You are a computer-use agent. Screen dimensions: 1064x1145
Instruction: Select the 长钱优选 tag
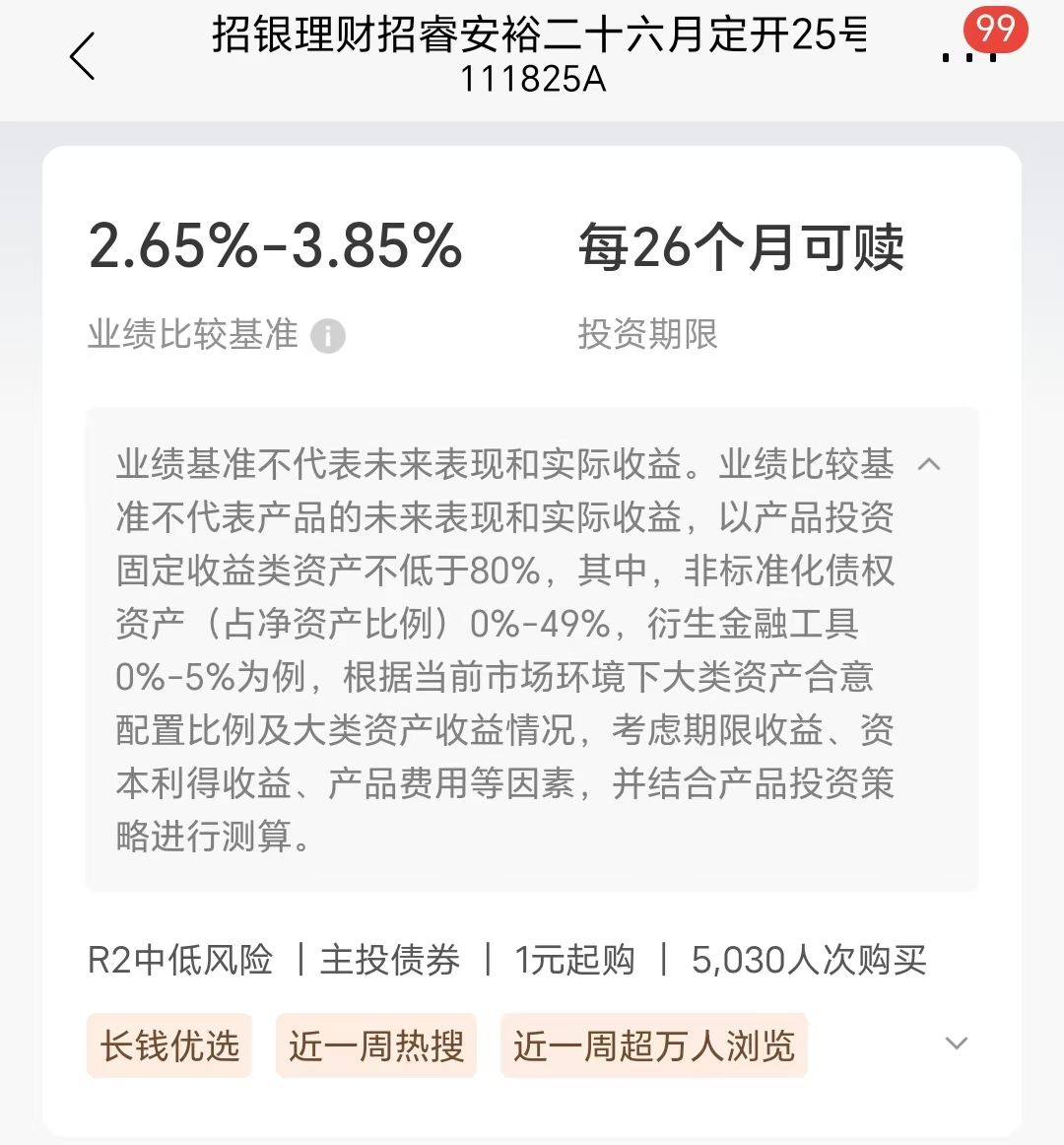[169, 1045]
